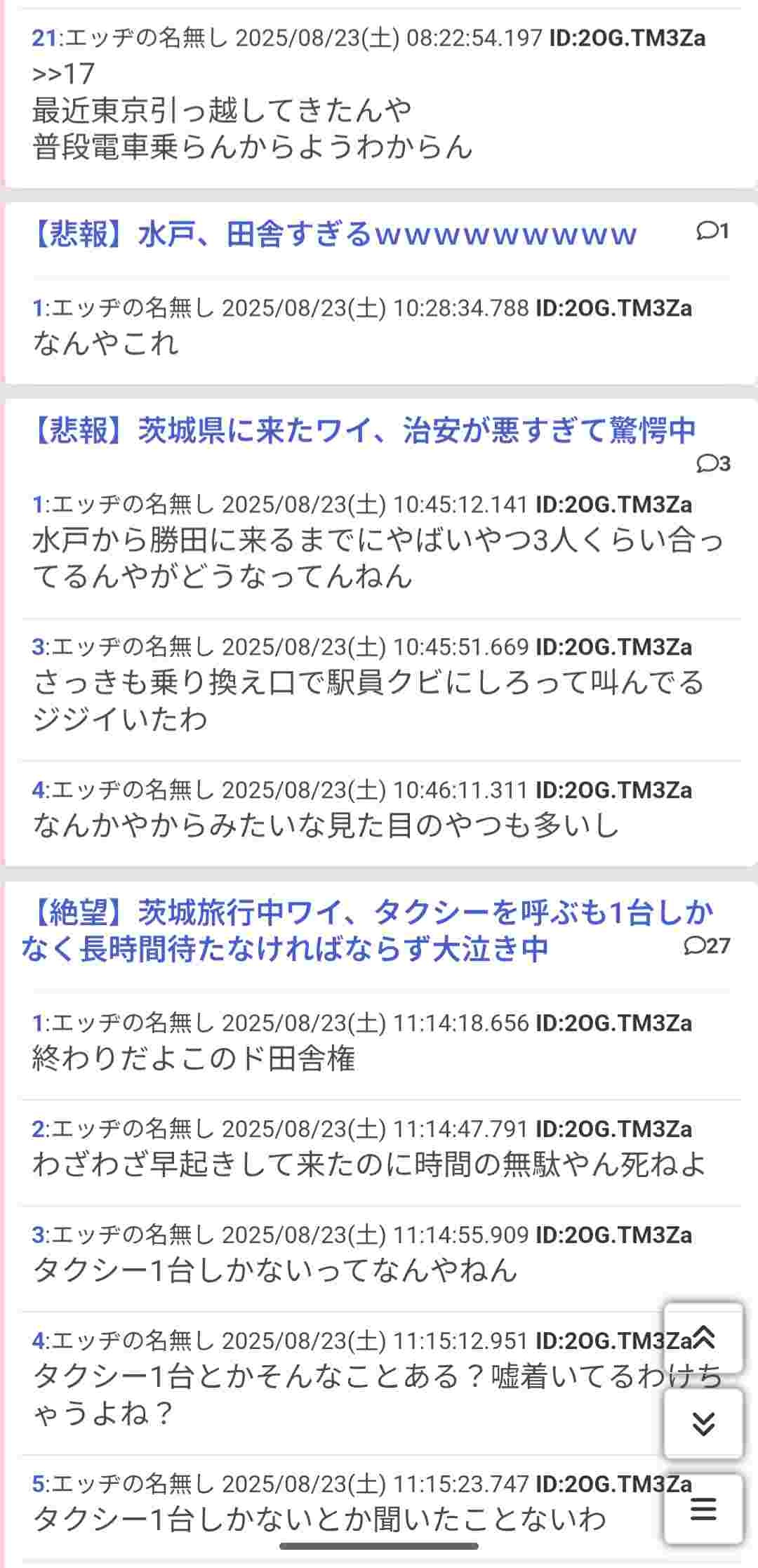Open the 3 comments count on 茨城県 thread
Image resolution: width=758 pixels, height=1568 pixels.
point(713,463)
